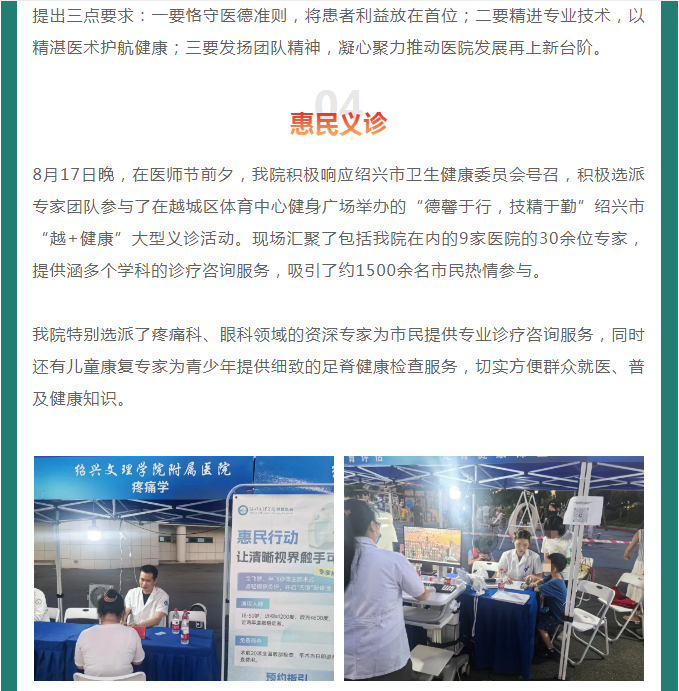679x691 pixels.
Task: View the eye exam consultation photo
Action: tap(494, 568)
